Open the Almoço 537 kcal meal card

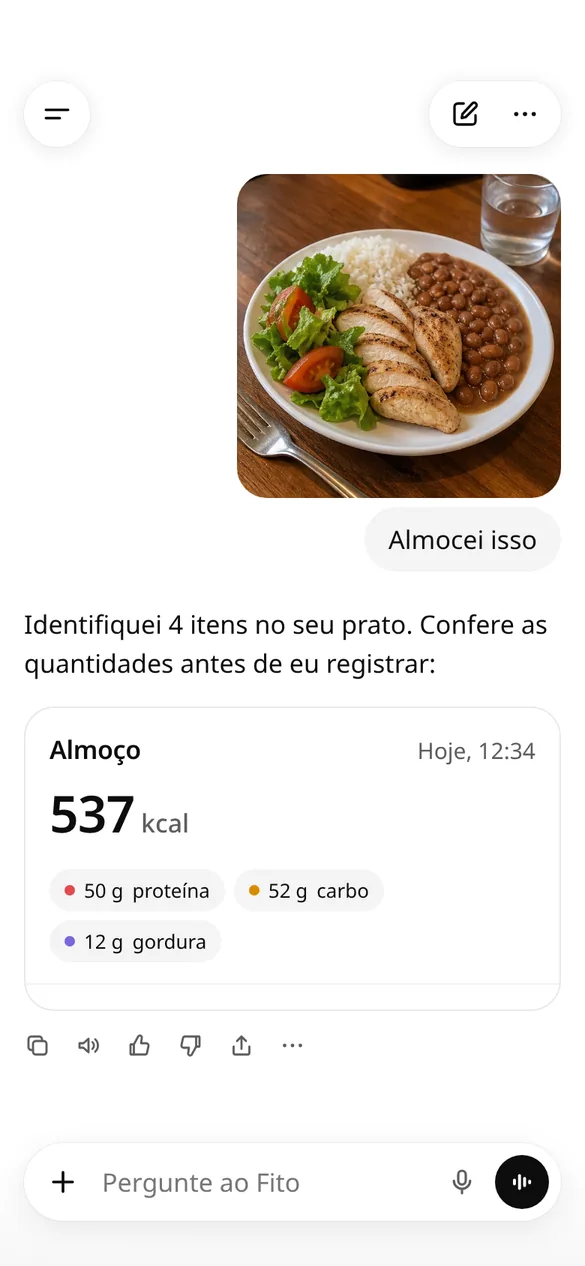point(292,859)
